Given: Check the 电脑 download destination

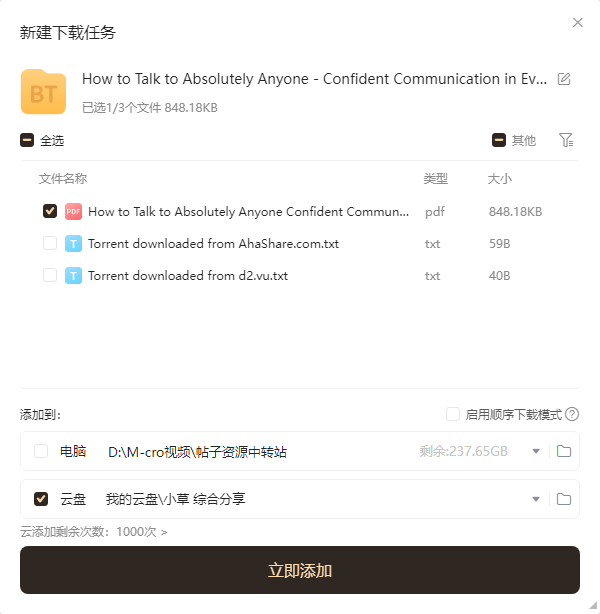Looking at the screenshot, I should (x=41, y=451).
